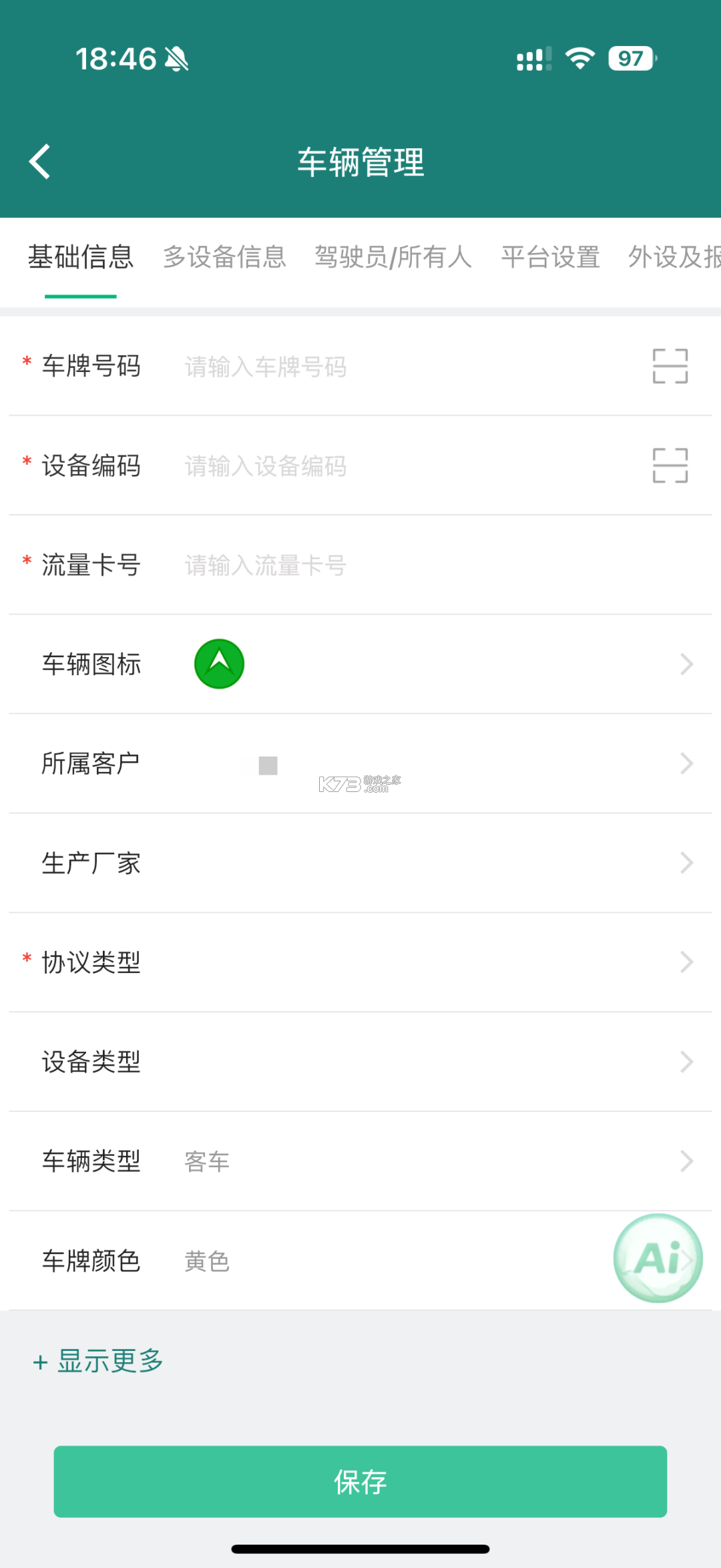The height and width of the screenshot is (1568, 721).
Task: Click the scan icon beside 设备编码 field
Action: (x=670, y=465)
